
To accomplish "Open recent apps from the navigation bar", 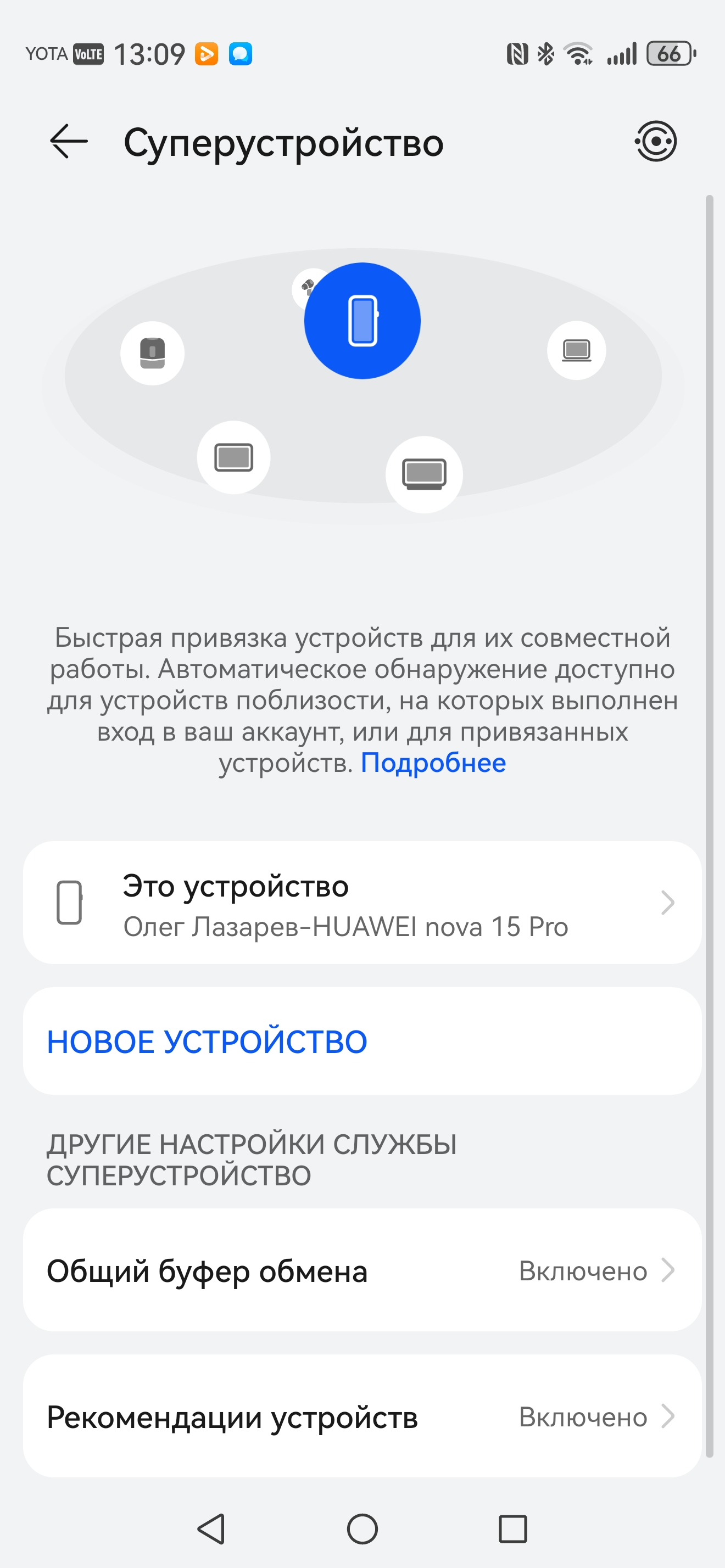I will click(512, 1528).
